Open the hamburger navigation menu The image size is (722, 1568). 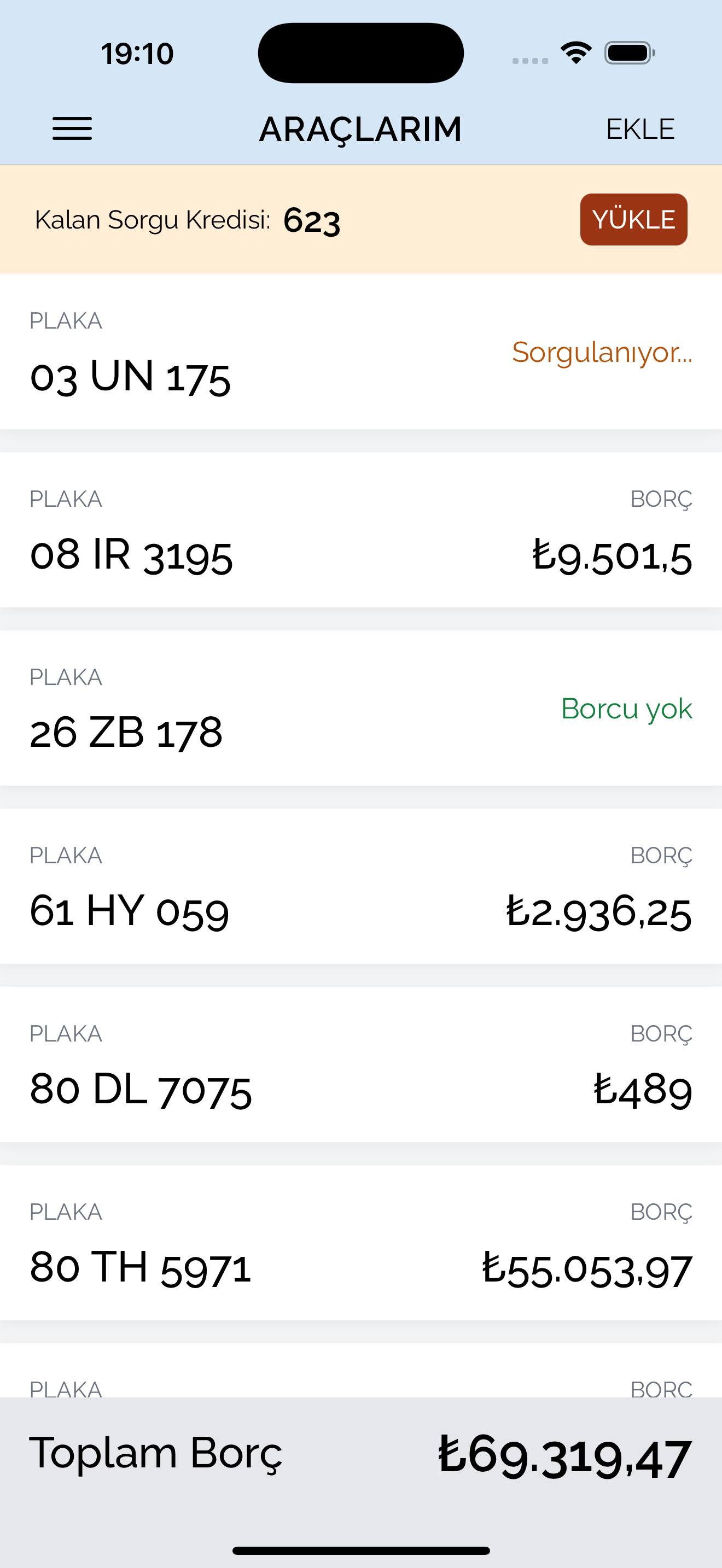tap(72, 128)
